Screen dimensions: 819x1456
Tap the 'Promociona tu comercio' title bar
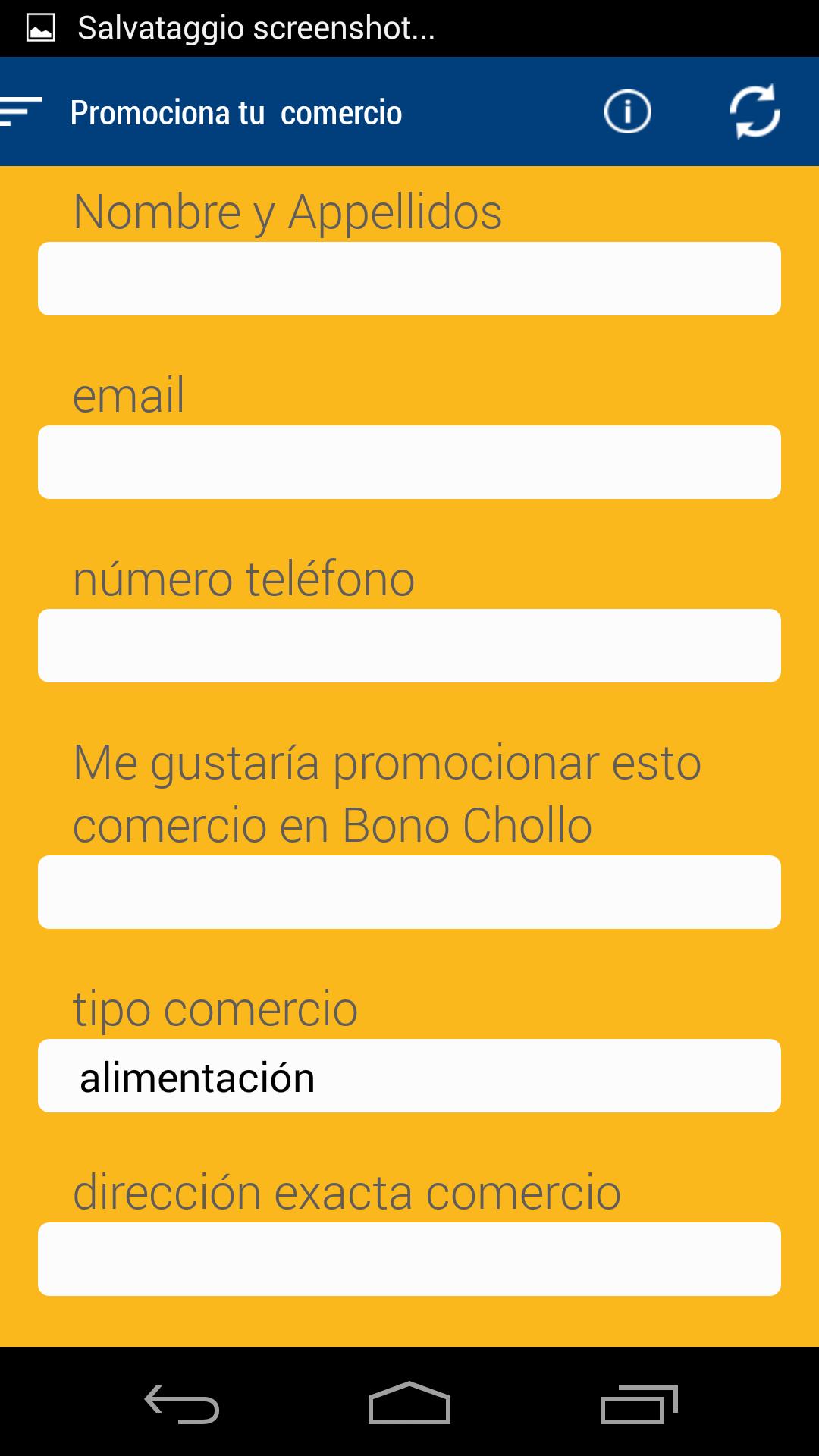[235, 111]
